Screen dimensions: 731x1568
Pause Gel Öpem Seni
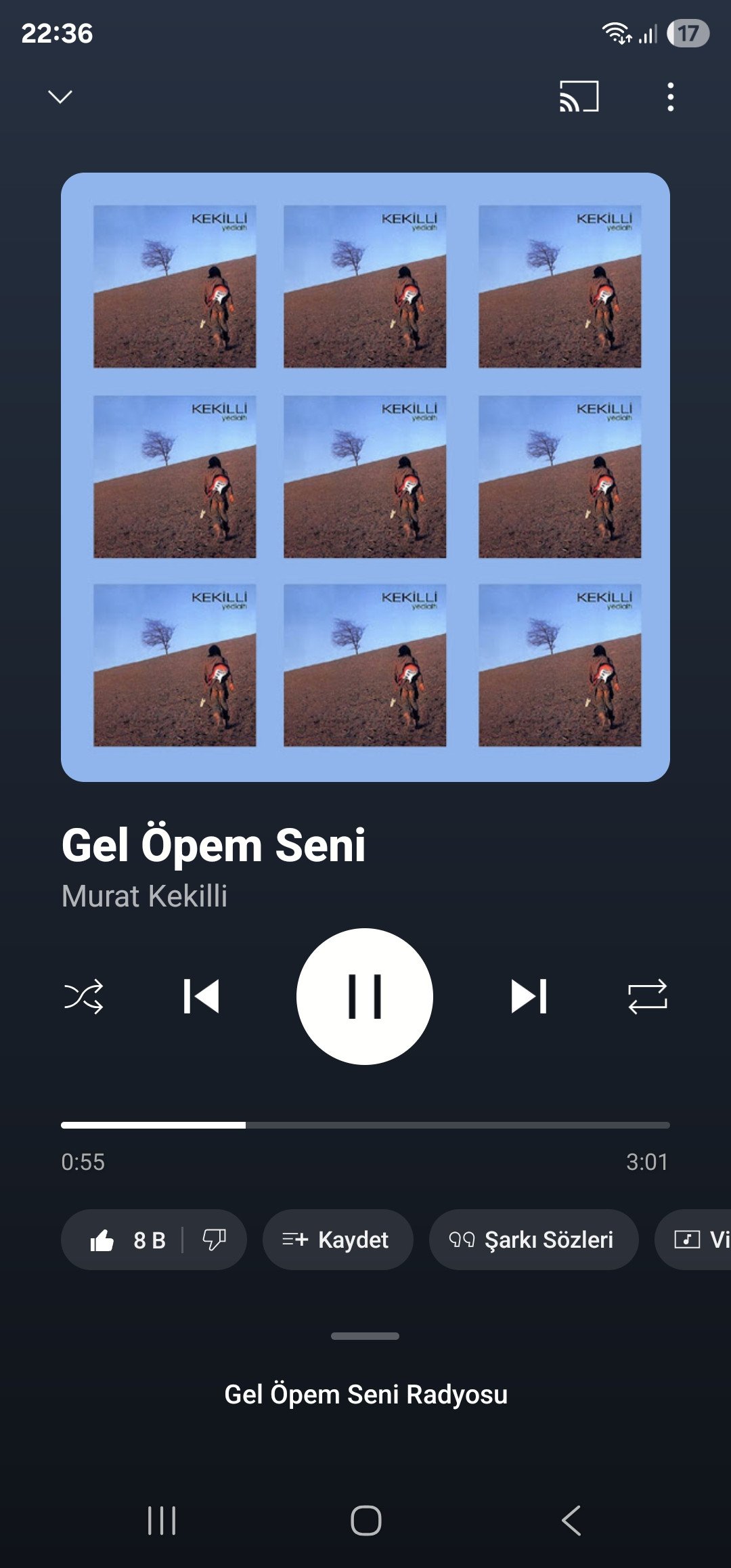click(x=365, y=997)
